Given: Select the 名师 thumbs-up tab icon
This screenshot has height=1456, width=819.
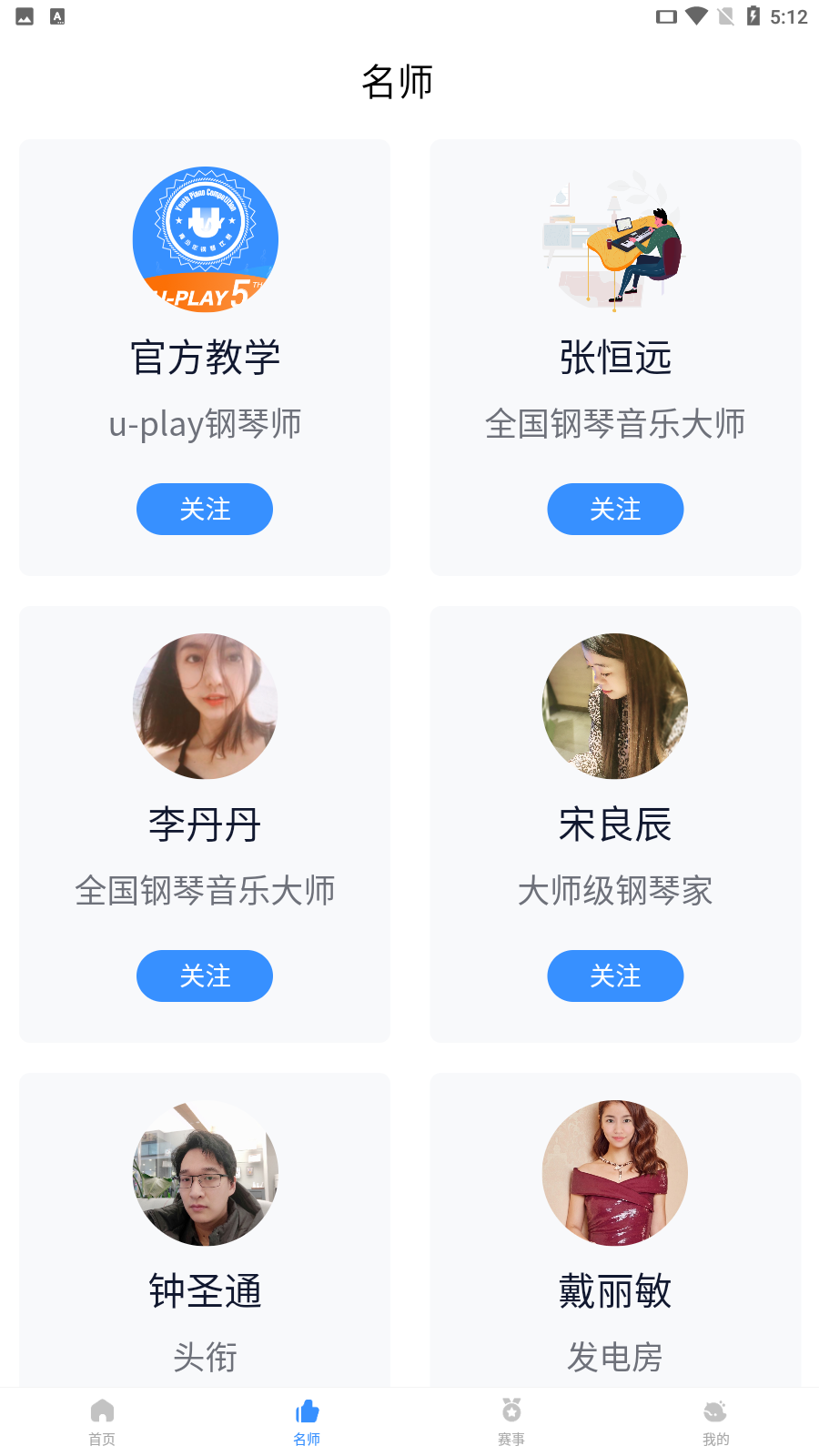Looking at the screenshot, I should coord(307,1410).
